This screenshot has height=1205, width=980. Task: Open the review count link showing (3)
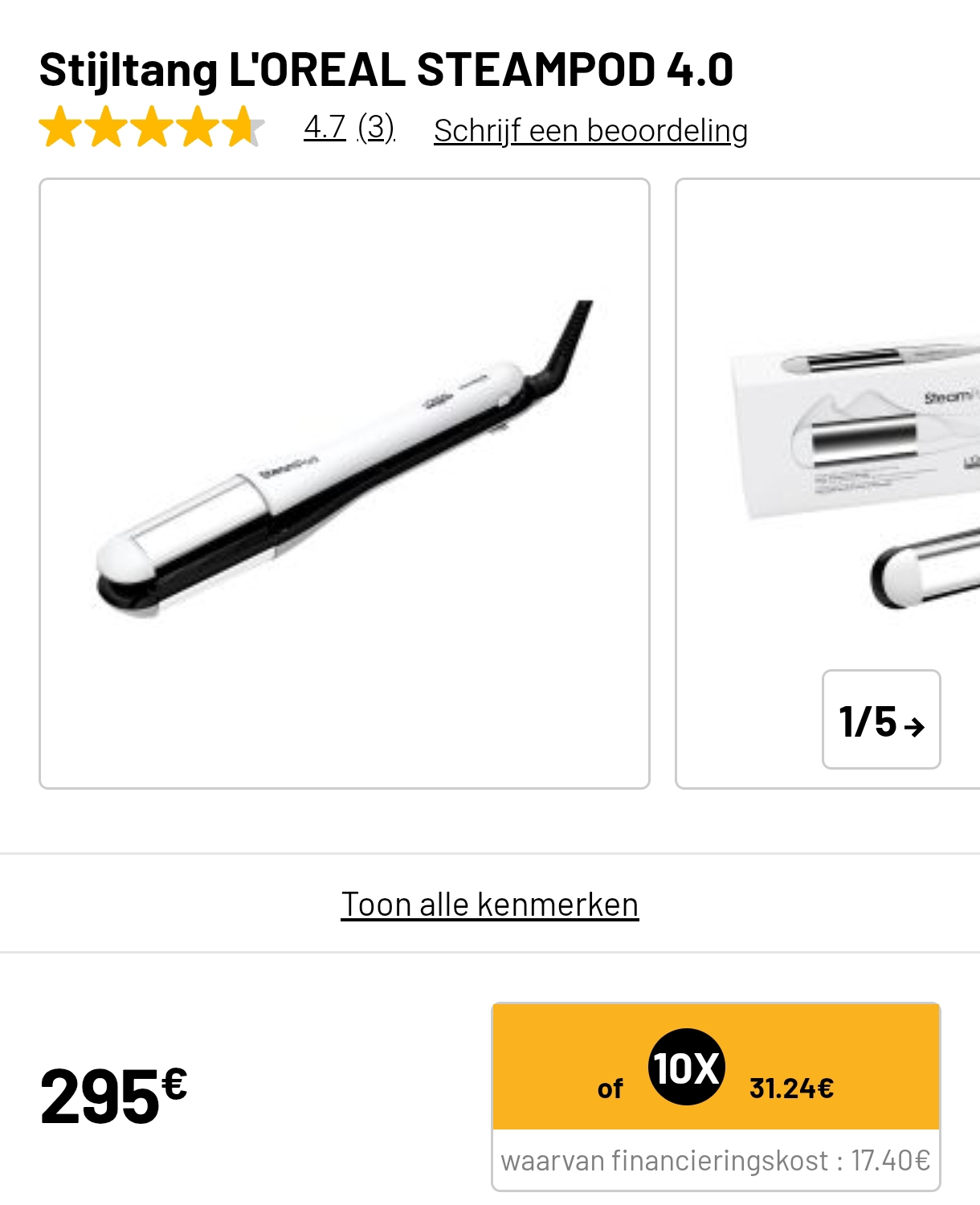378,129
